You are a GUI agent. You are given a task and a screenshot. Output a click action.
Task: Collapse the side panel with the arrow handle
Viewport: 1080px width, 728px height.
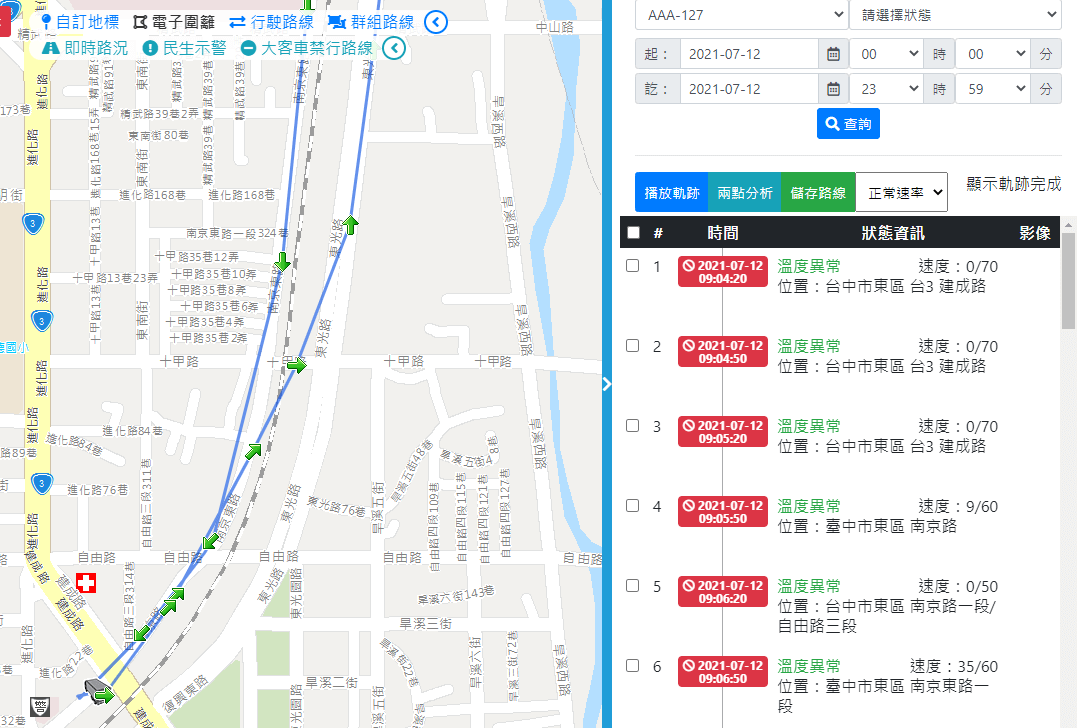tap(606, 383)
